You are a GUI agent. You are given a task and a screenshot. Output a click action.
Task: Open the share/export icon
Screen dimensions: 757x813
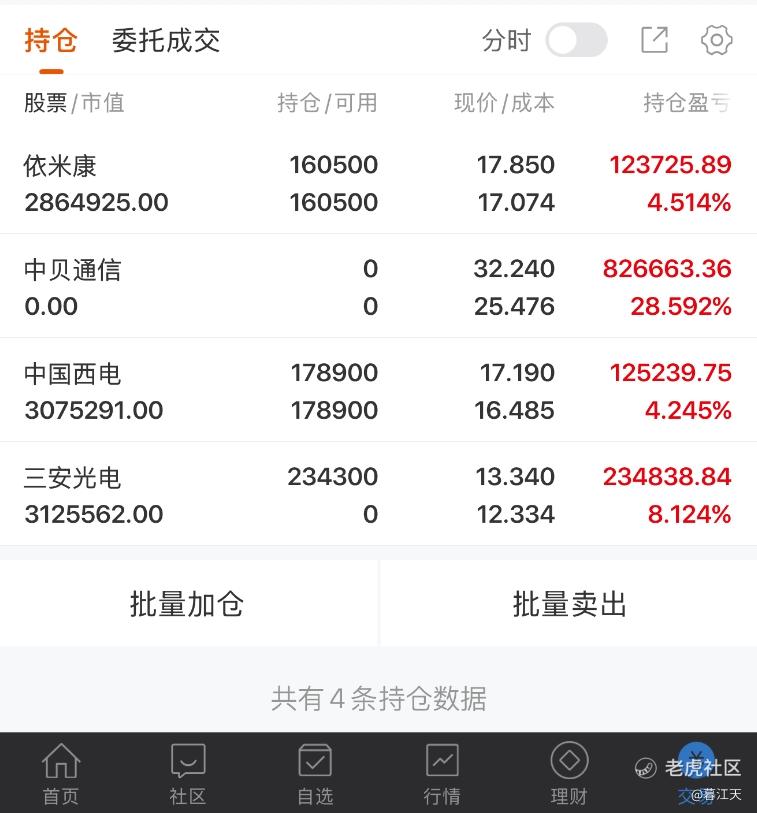(x=654, y=40)
